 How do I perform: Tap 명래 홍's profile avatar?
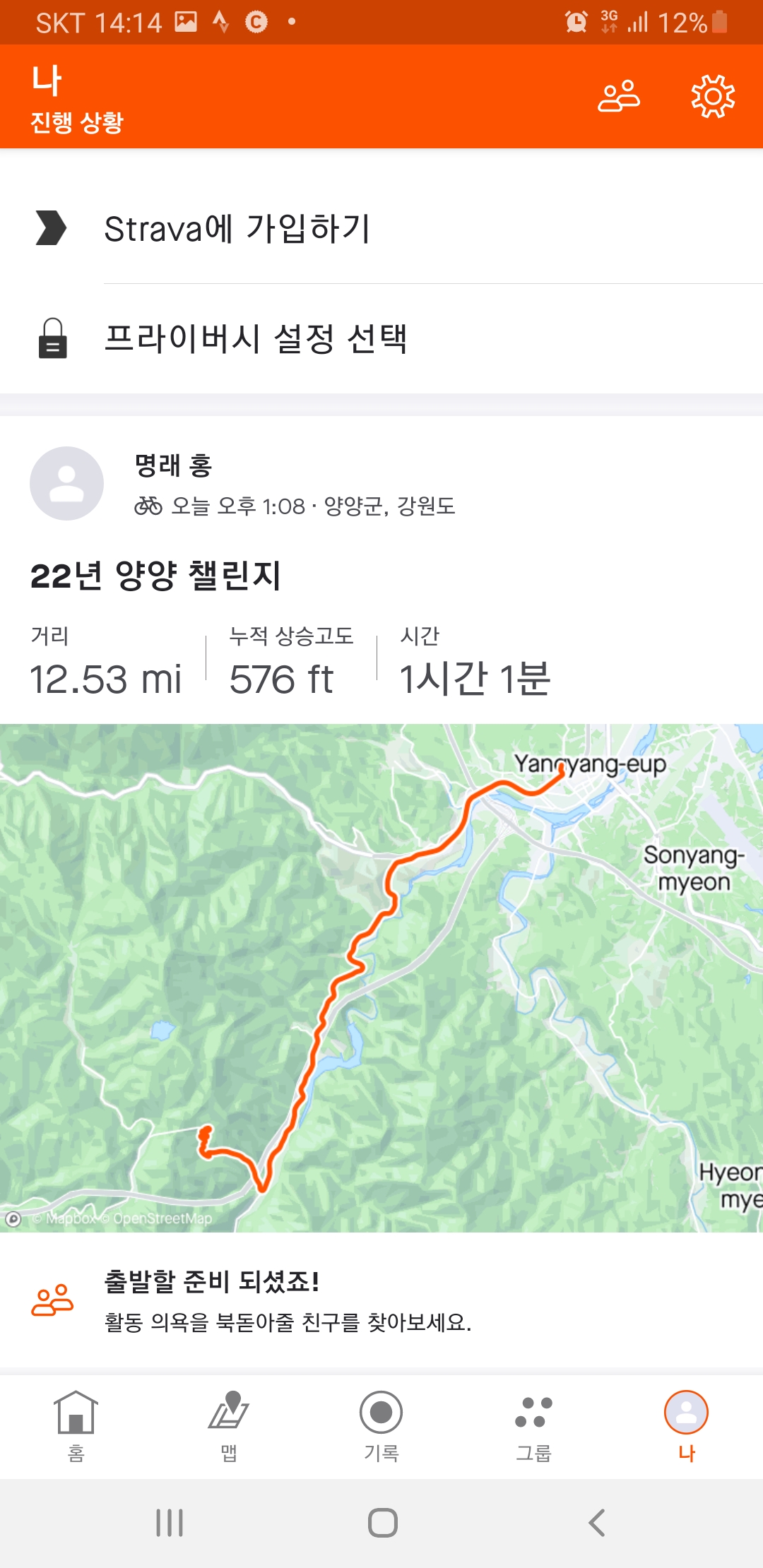(x=66, y=483)
